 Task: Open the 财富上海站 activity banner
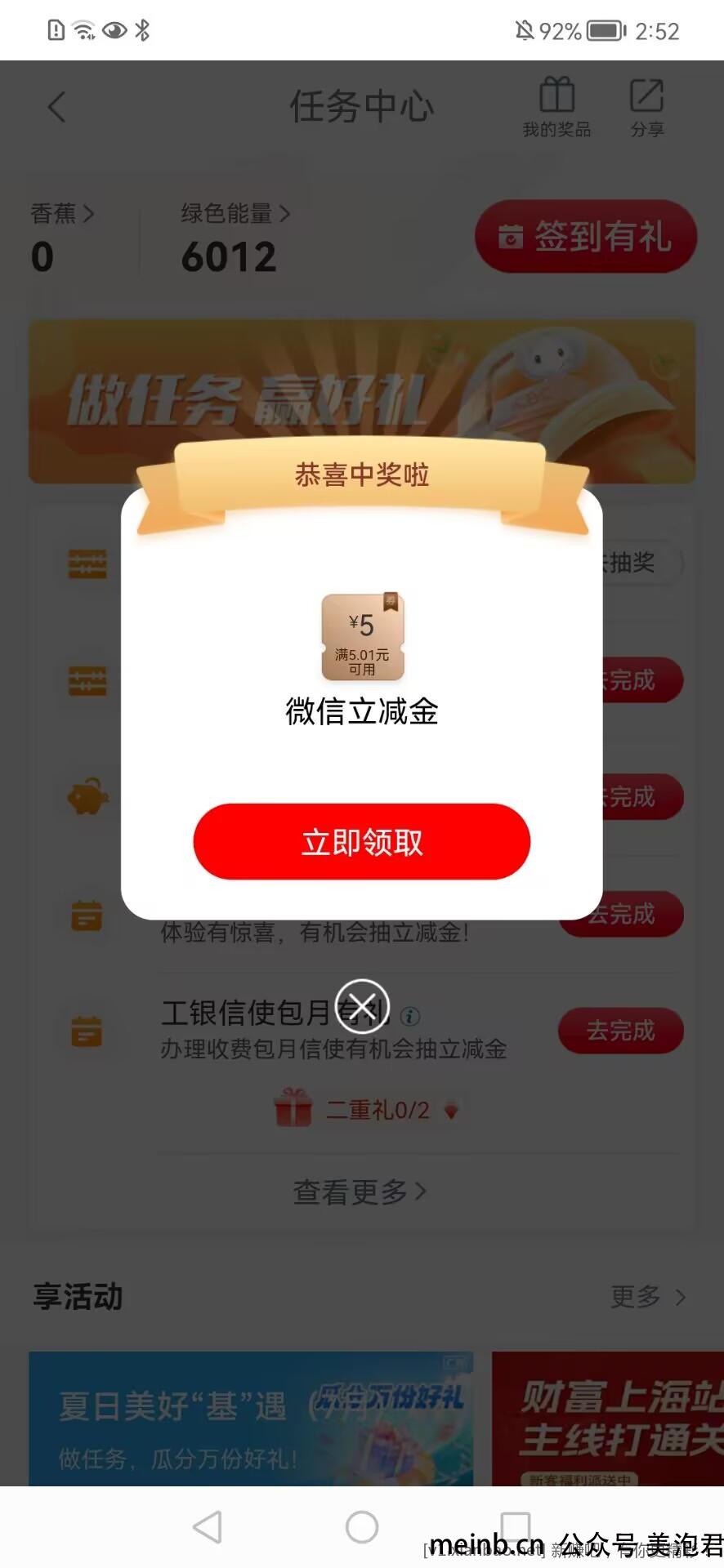tap(608, 1419)
